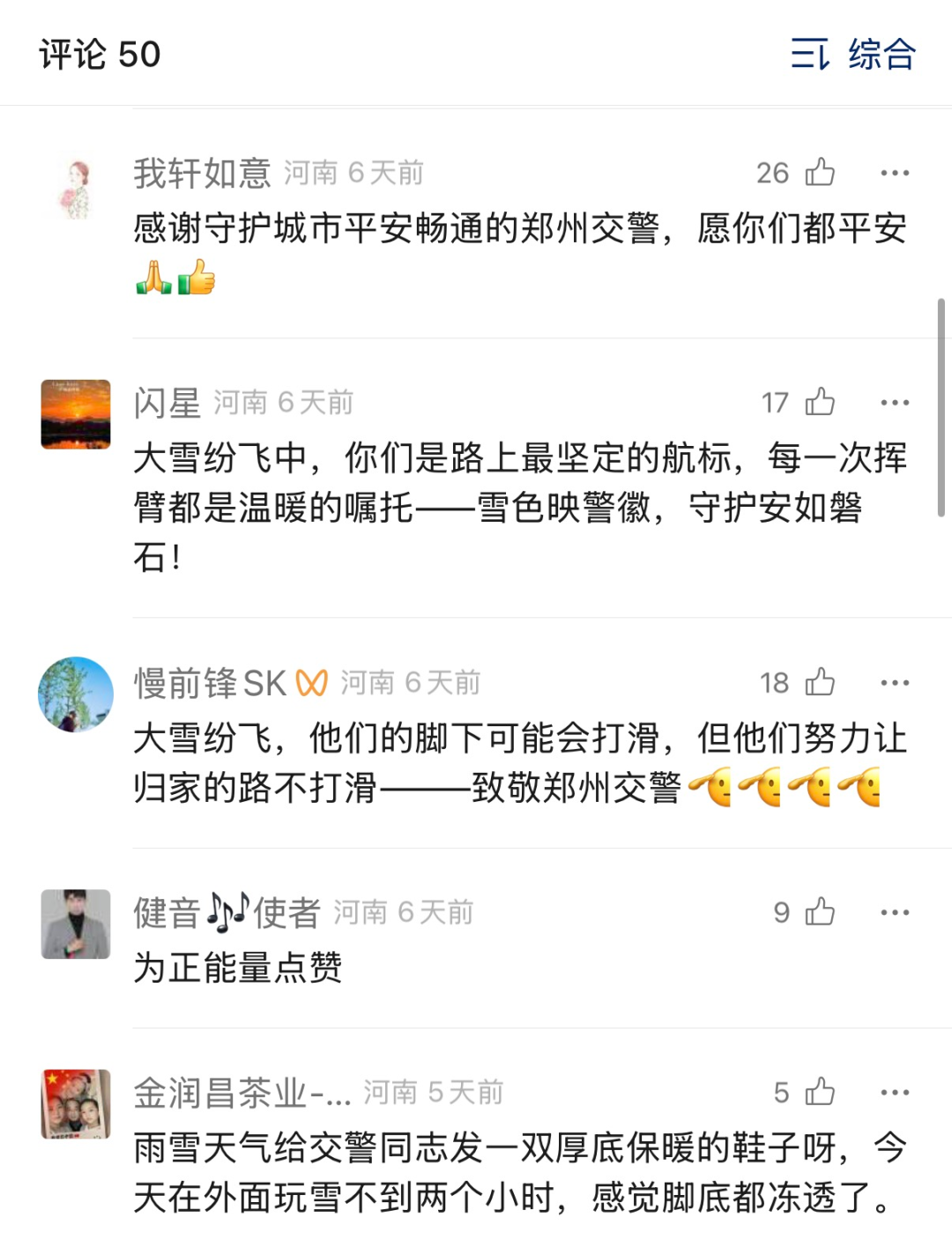The width and height of the screenshot is (952, 1240).
Task: Tap the username 闪星
Action: 167,404
